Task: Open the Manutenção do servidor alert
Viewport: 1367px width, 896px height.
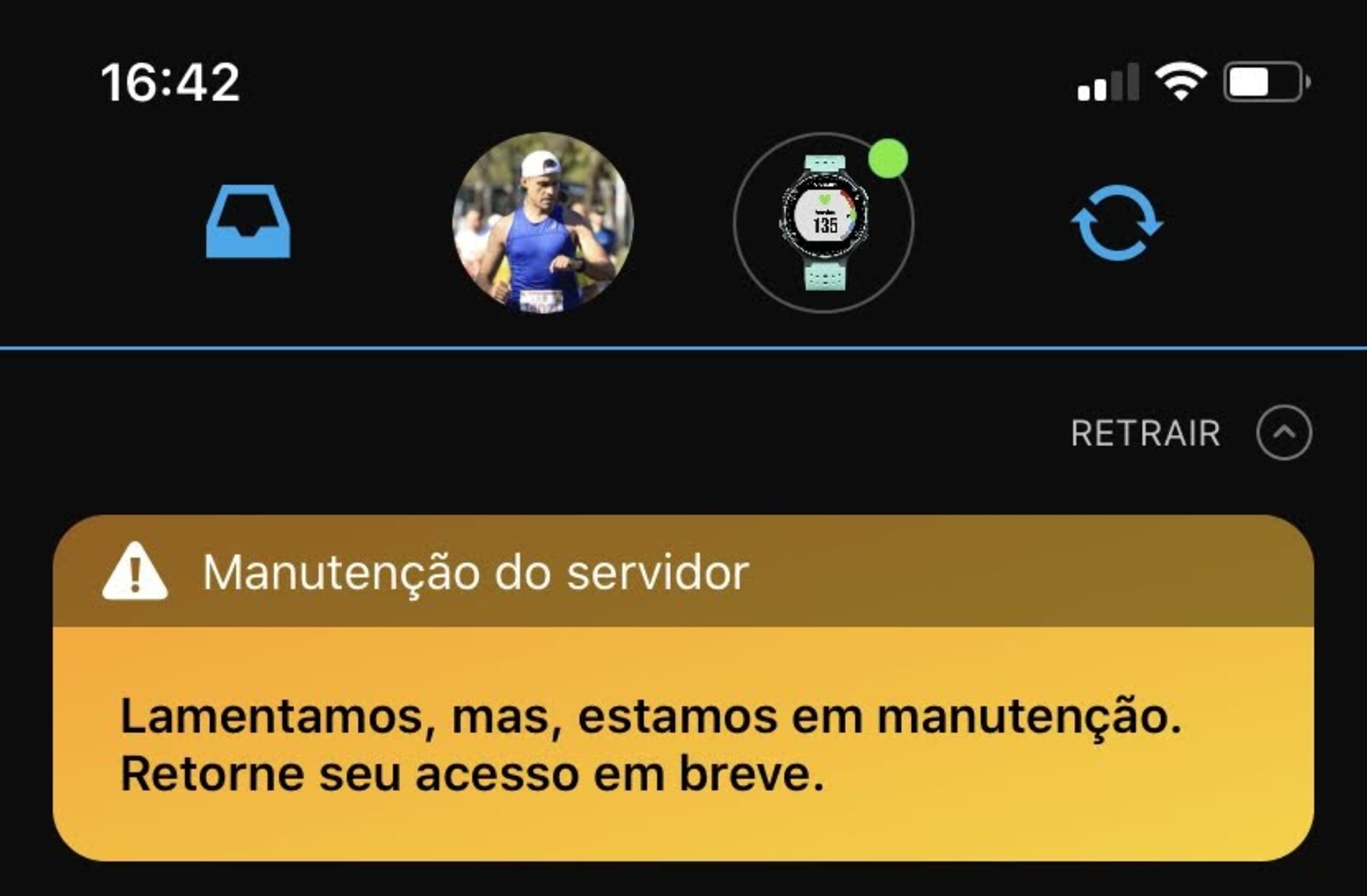Action: 683,687
